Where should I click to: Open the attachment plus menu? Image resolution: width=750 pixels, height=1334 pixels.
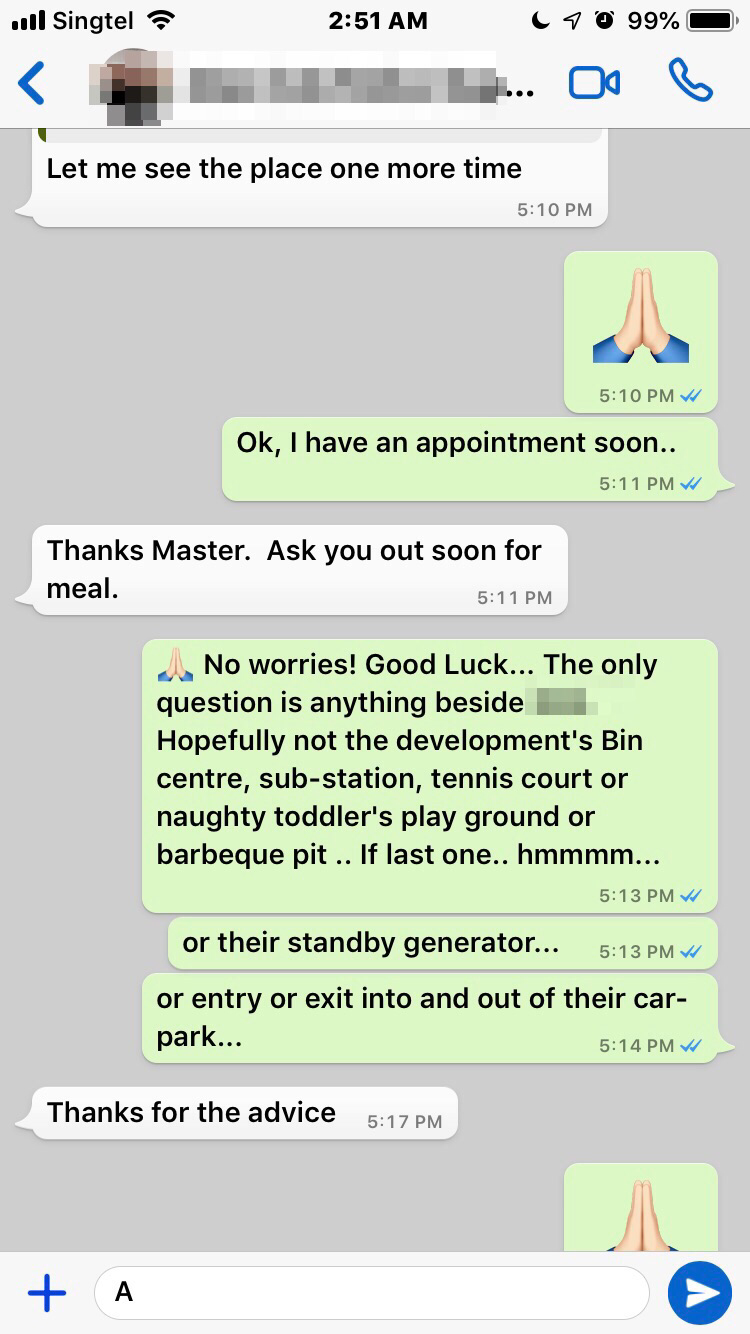[x=46, y=1292]
